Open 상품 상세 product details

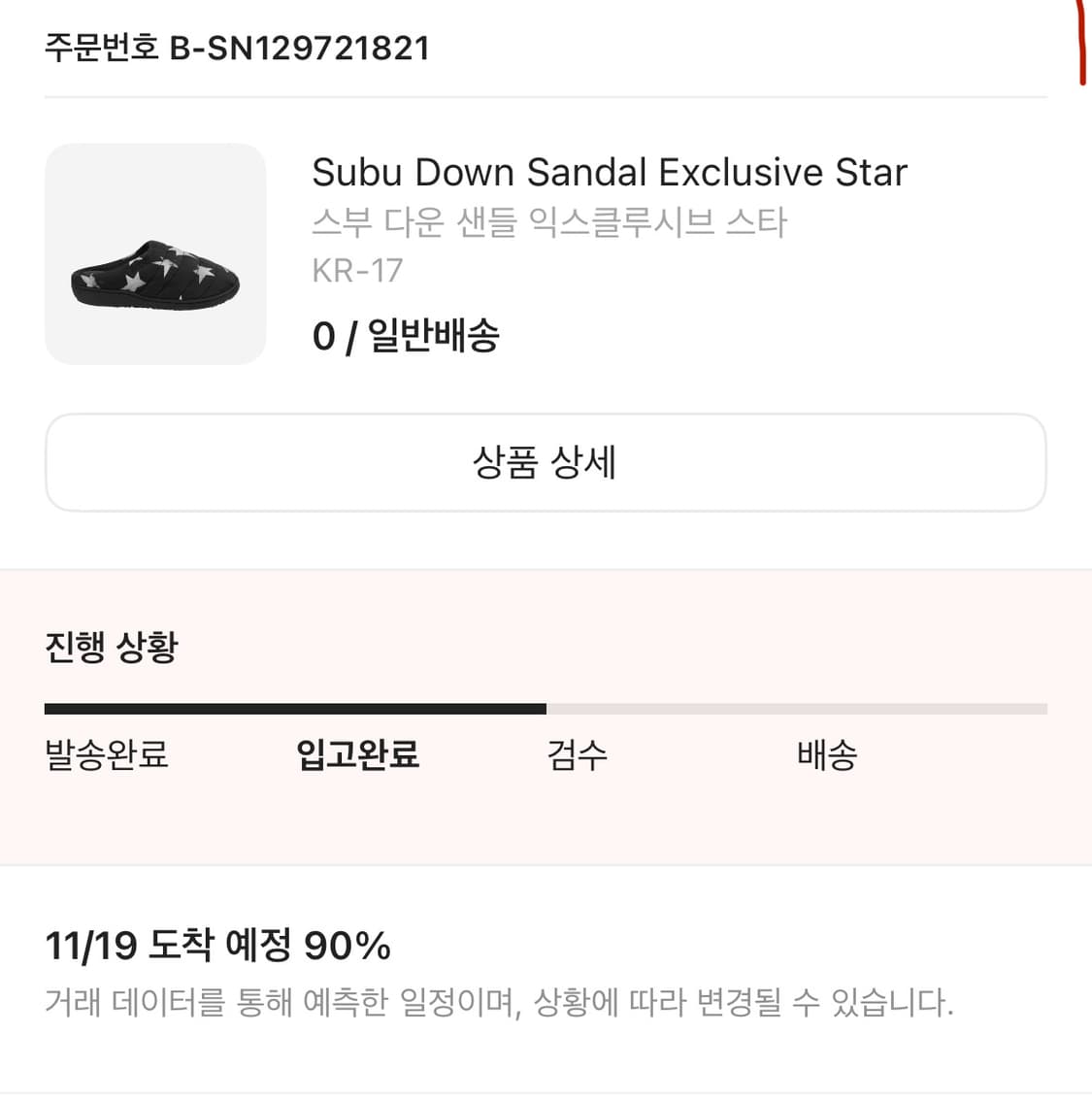coord(546,463)
